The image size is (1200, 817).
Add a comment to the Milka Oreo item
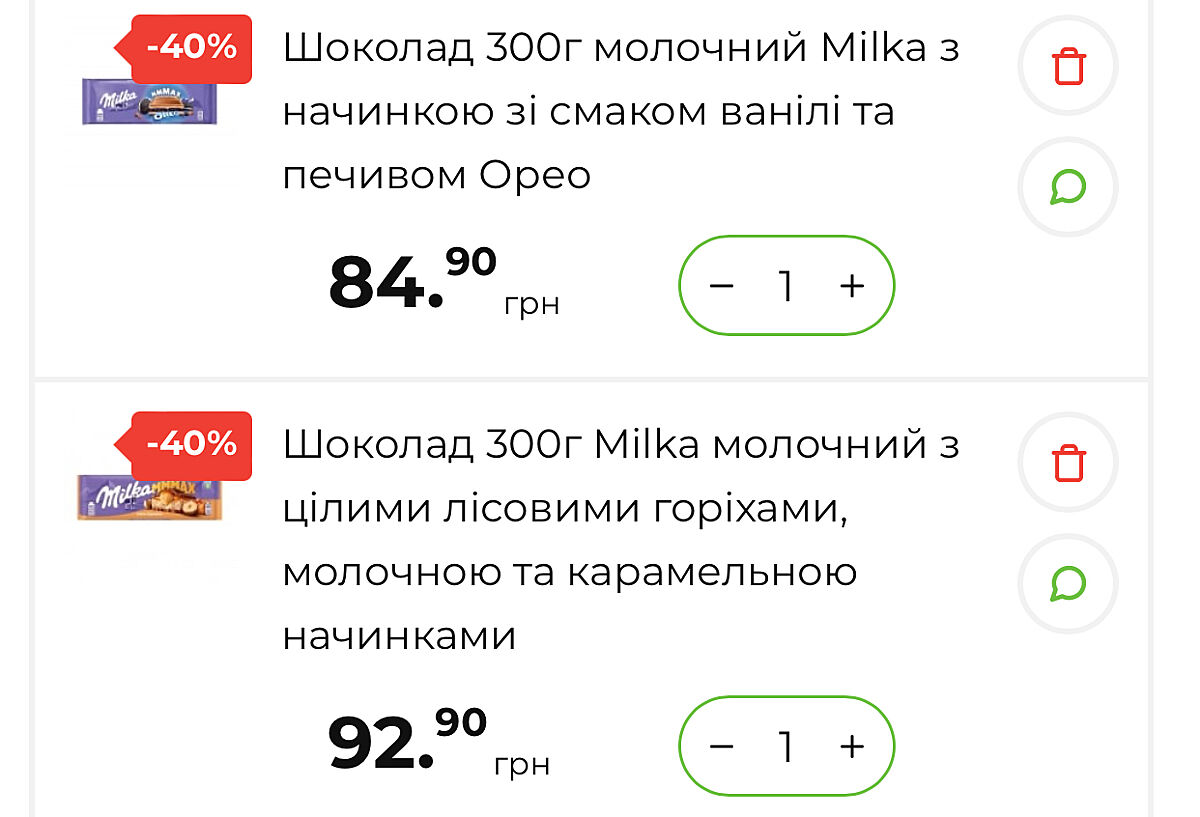pyautogui.click(x=1068, y=187)
